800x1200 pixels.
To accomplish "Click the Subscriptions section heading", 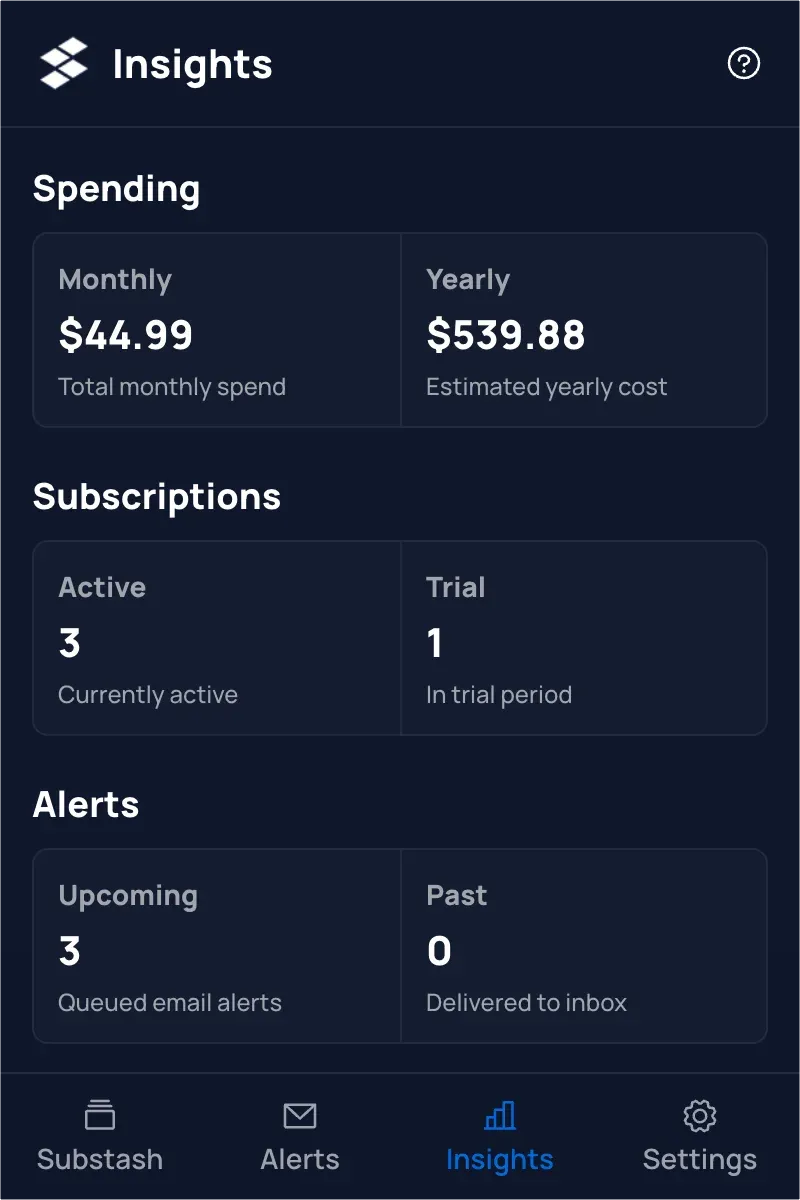I will coord(157,497).
